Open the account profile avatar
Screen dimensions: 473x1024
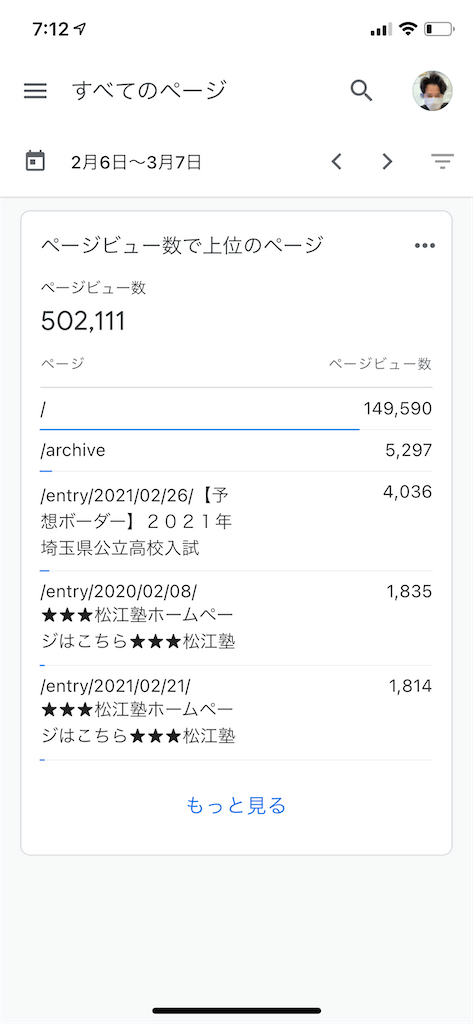[432, 90]
